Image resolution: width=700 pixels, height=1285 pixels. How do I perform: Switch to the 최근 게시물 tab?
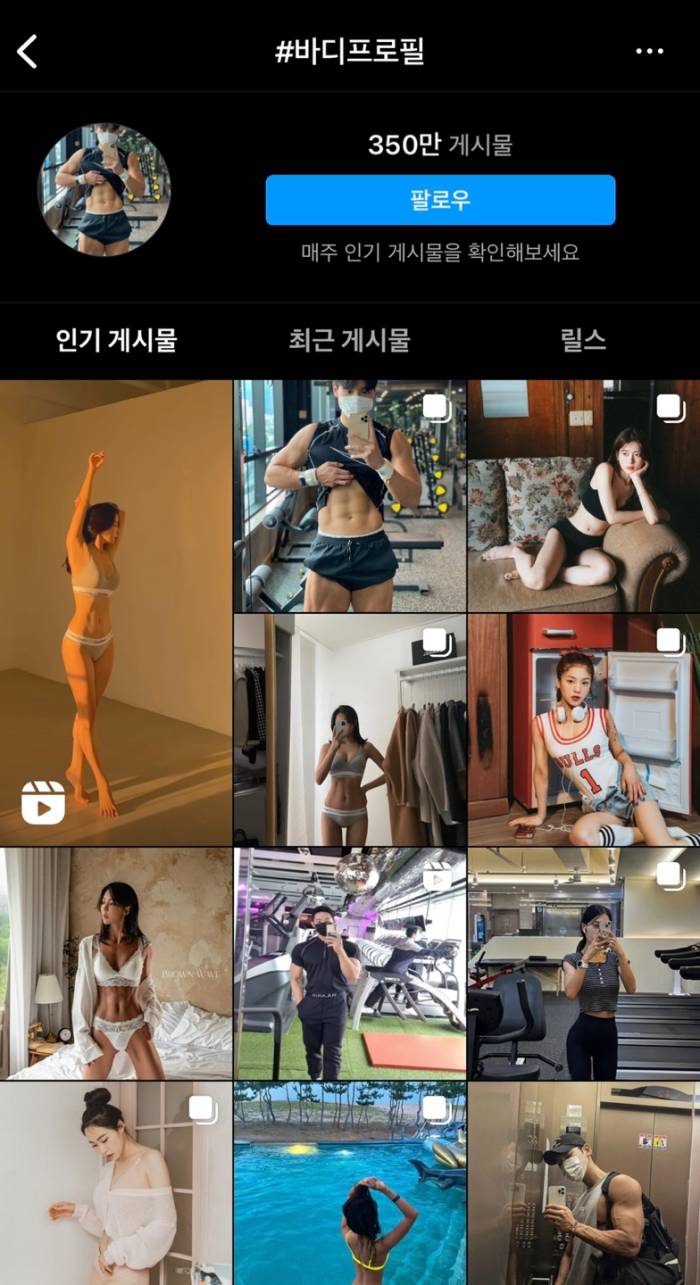click(x=349, y=340)
